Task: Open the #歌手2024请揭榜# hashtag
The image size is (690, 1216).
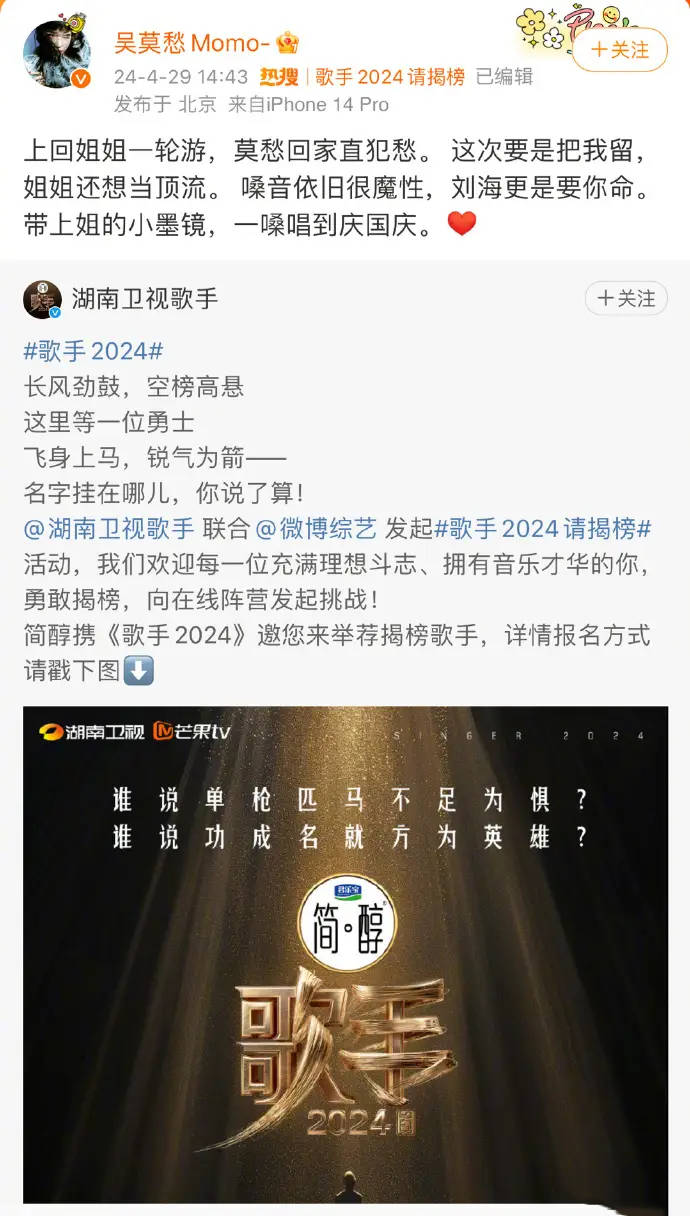Action: (x=543, y=529)
